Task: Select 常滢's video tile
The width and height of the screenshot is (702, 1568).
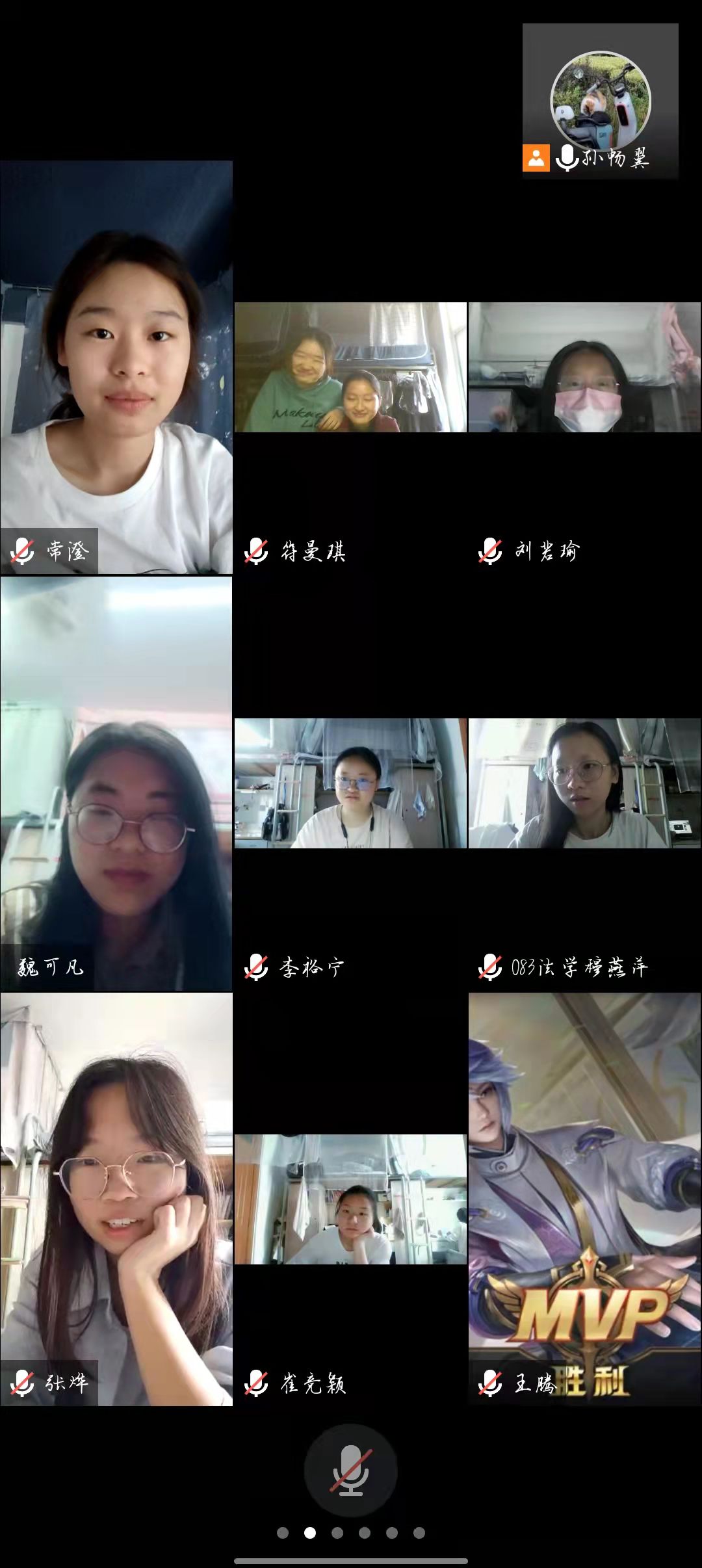Action: coord(116,367)
